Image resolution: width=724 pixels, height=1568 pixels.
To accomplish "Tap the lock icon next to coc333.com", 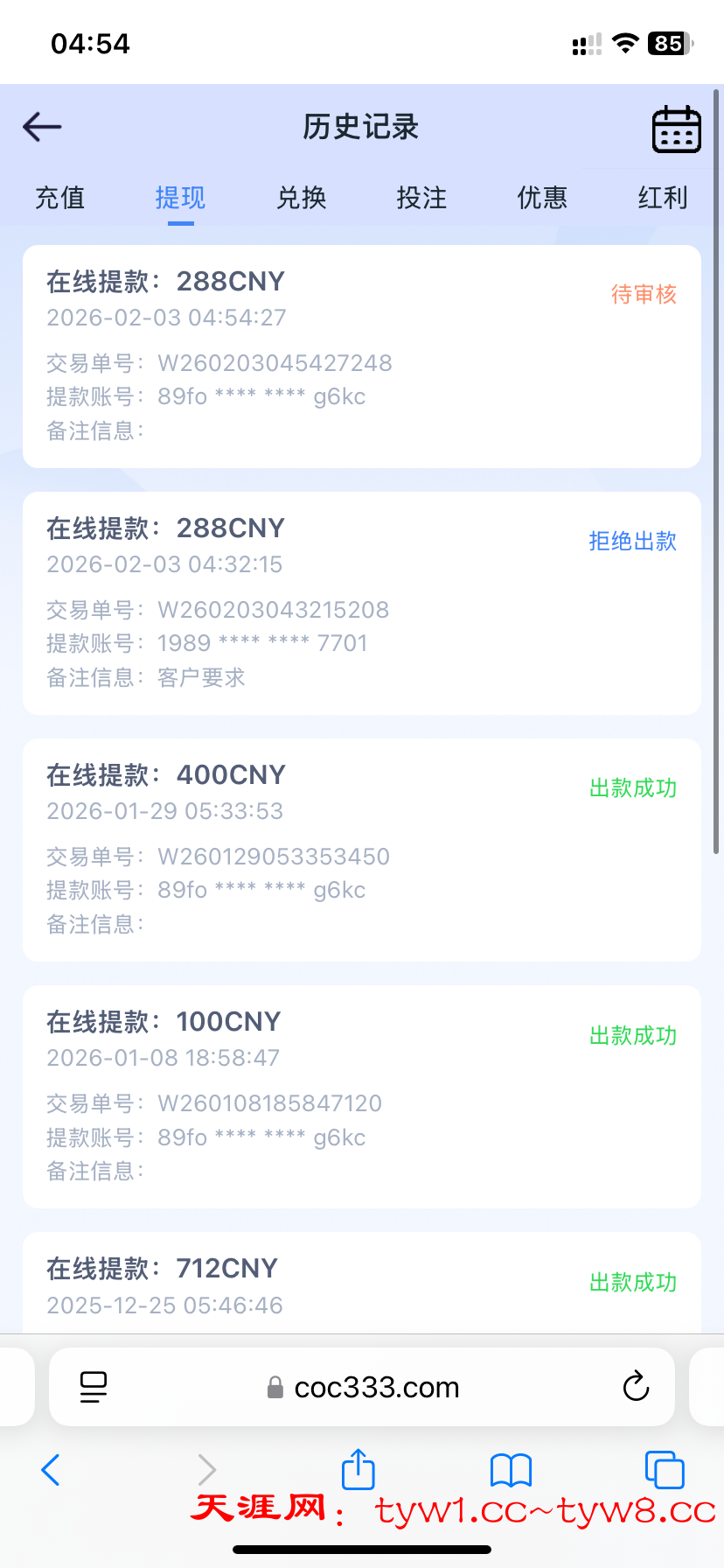I will (x=274, y=1387).
